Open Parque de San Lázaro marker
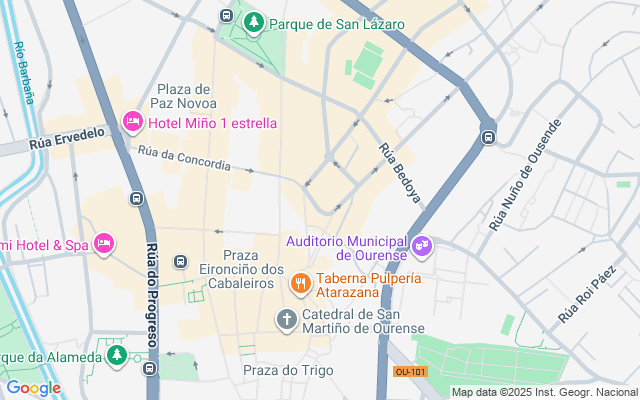The height and width of the screenshot is (400, 640). click(x=254, y=21)
